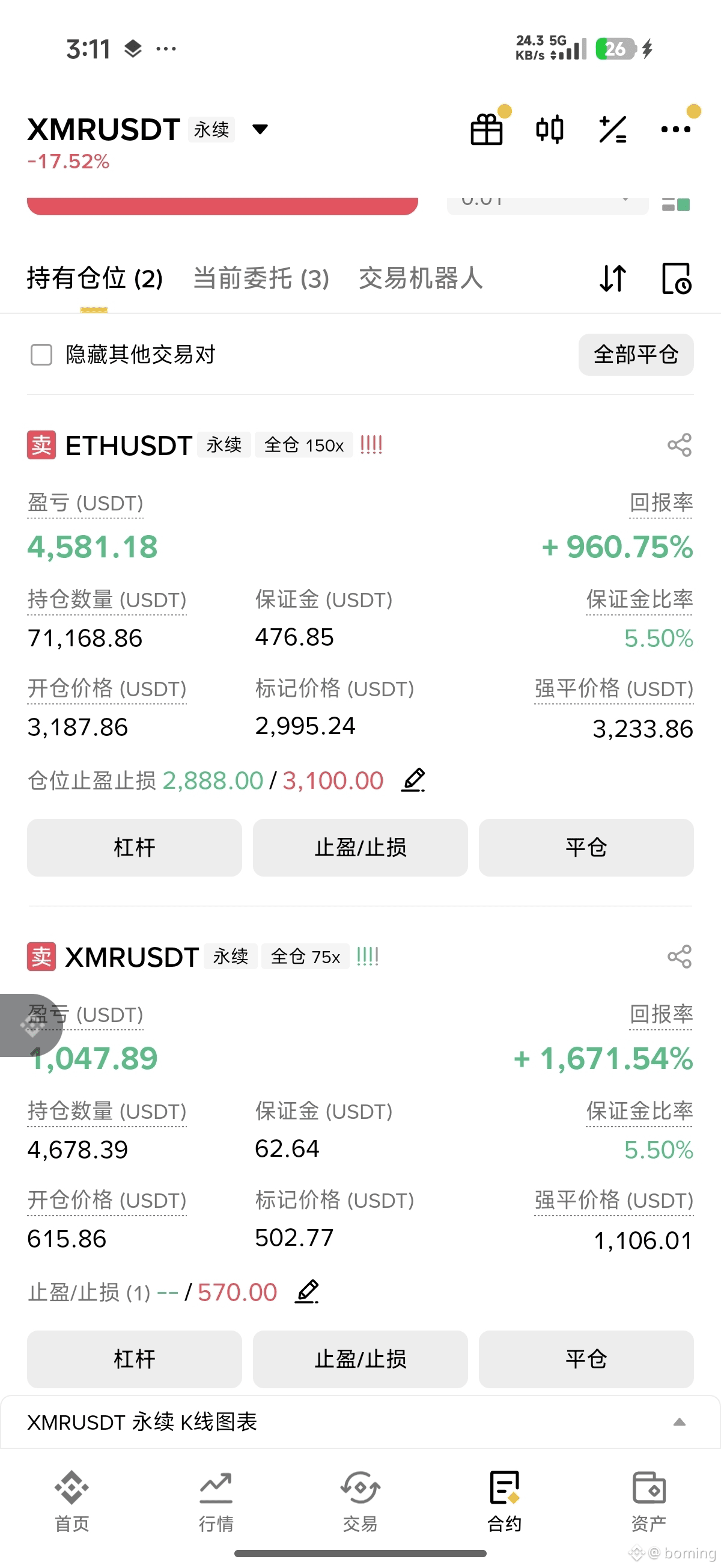721x1568 pixels.
Task: Tap 杠杆 button for ETHUSDT position
Action: [x=135, y=847]
